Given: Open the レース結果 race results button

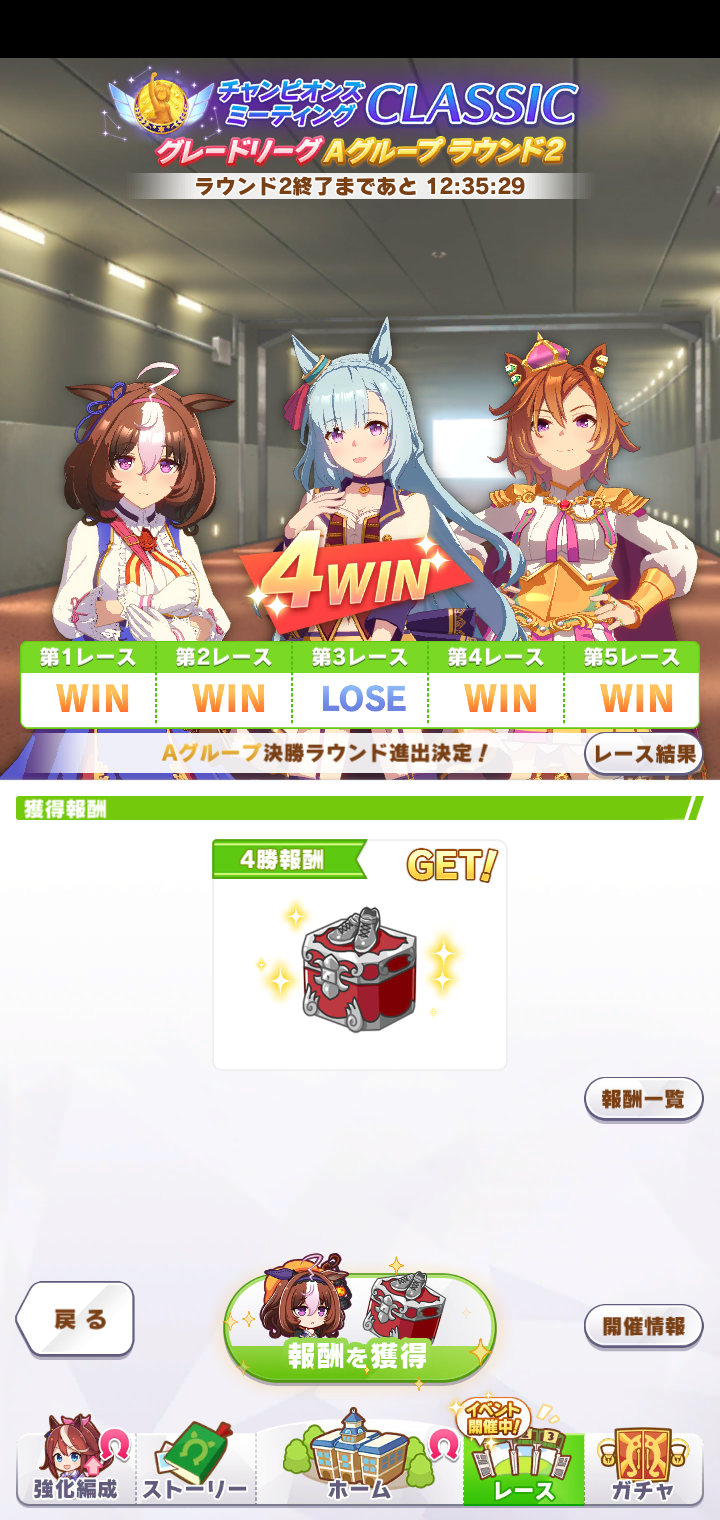Looking at the screenshot, I should (x=643, y=753).
